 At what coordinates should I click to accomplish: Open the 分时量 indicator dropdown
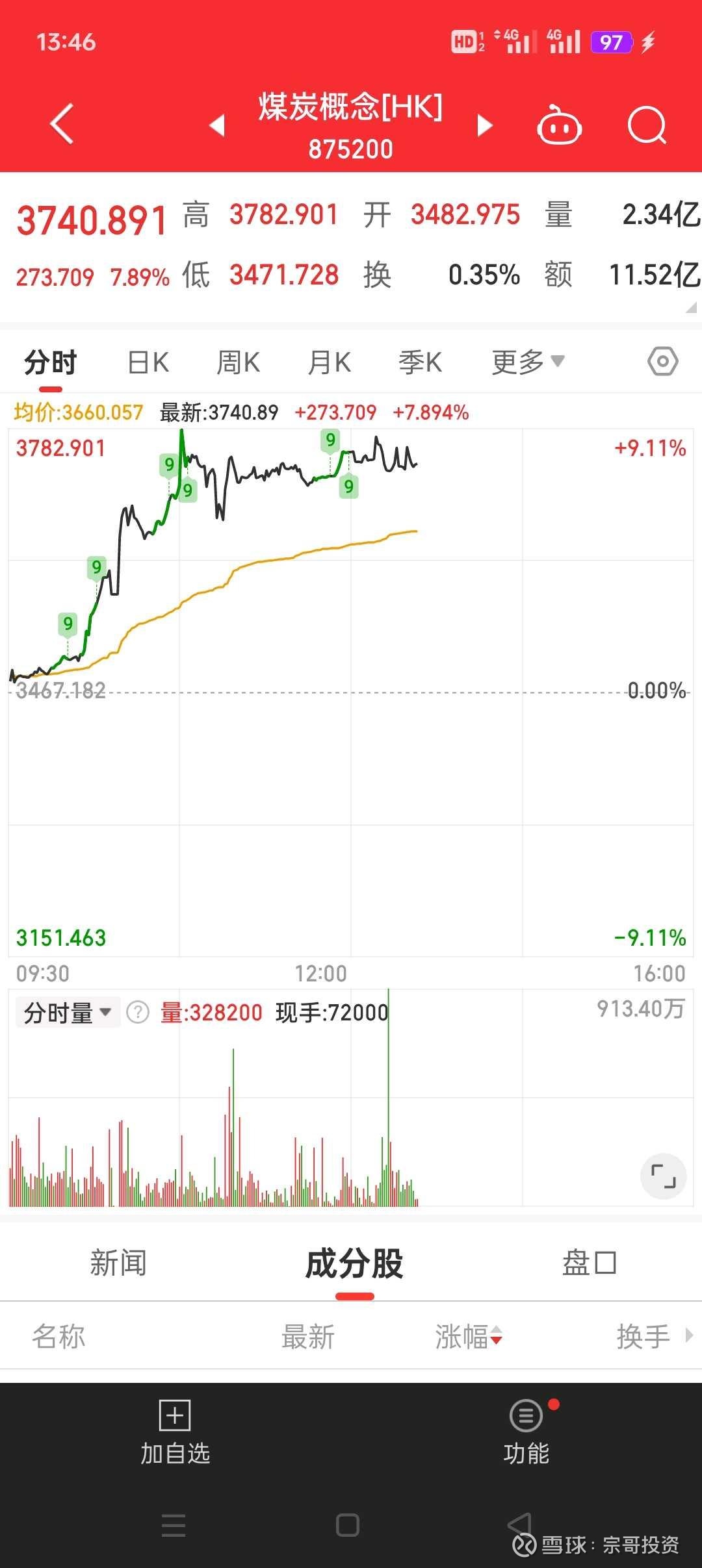pos(68,1013)
